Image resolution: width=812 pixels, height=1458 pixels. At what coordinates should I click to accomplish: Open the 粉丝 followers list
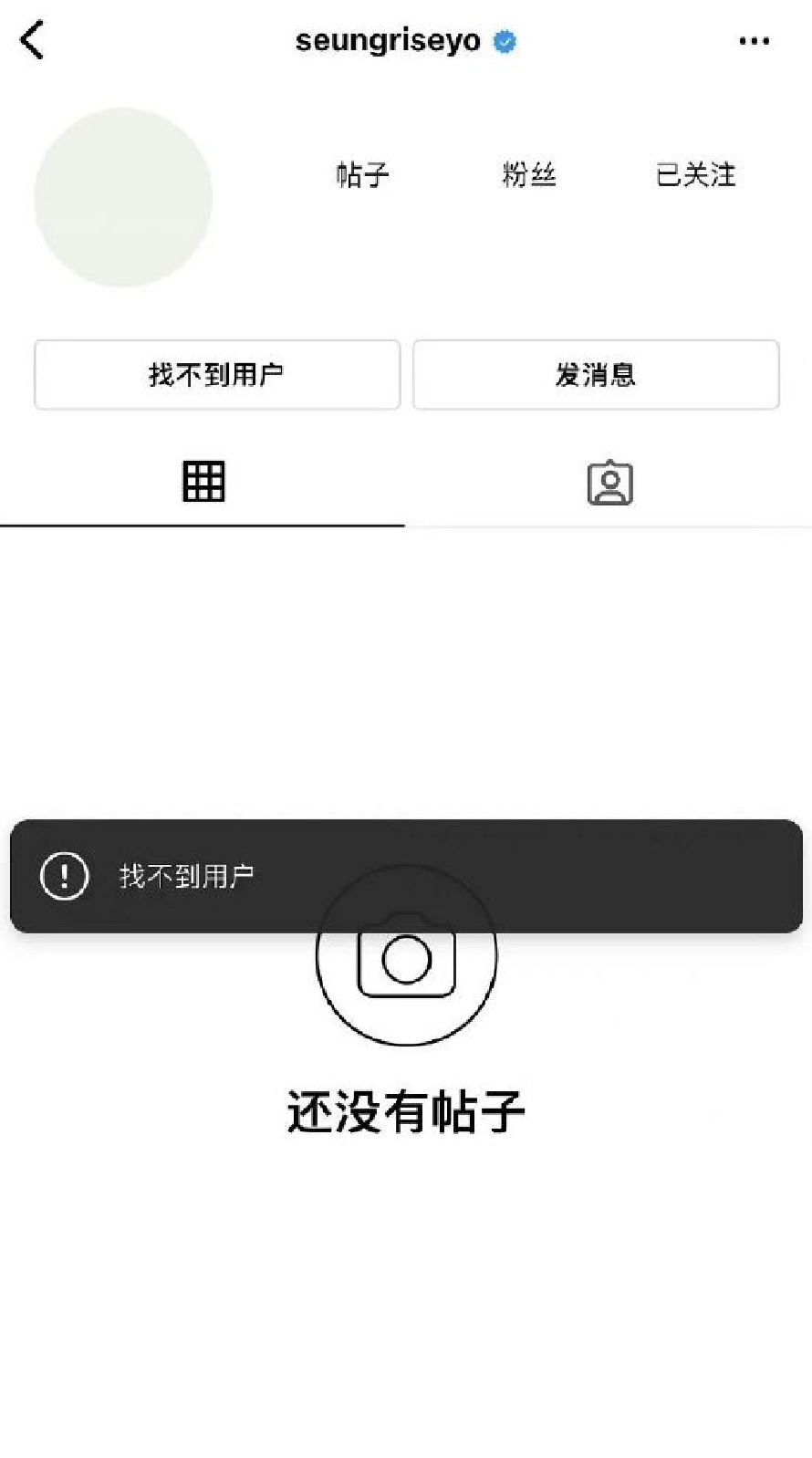click(529, 174)
